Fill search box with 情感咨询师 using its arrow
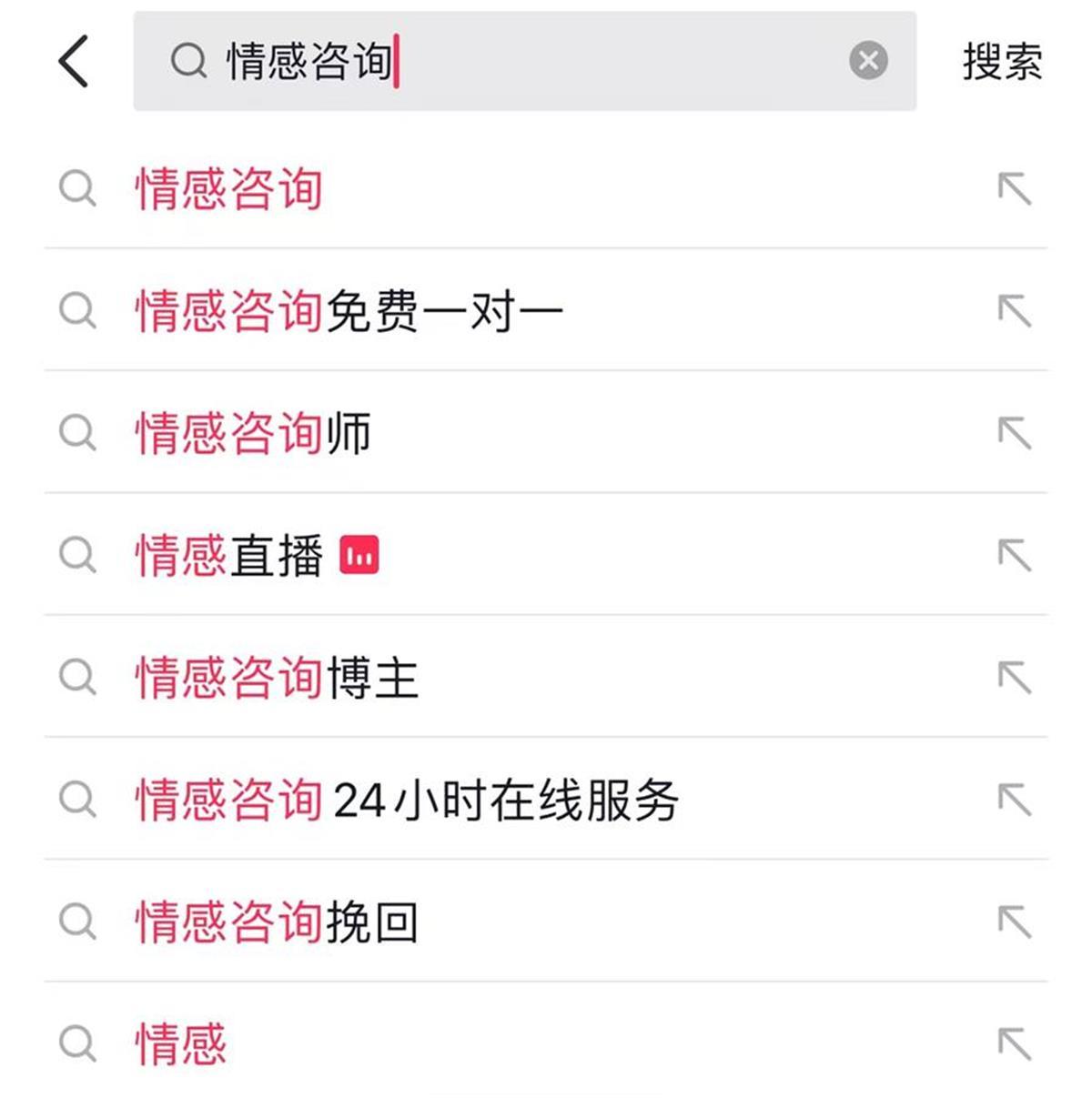 point(1015,433)
